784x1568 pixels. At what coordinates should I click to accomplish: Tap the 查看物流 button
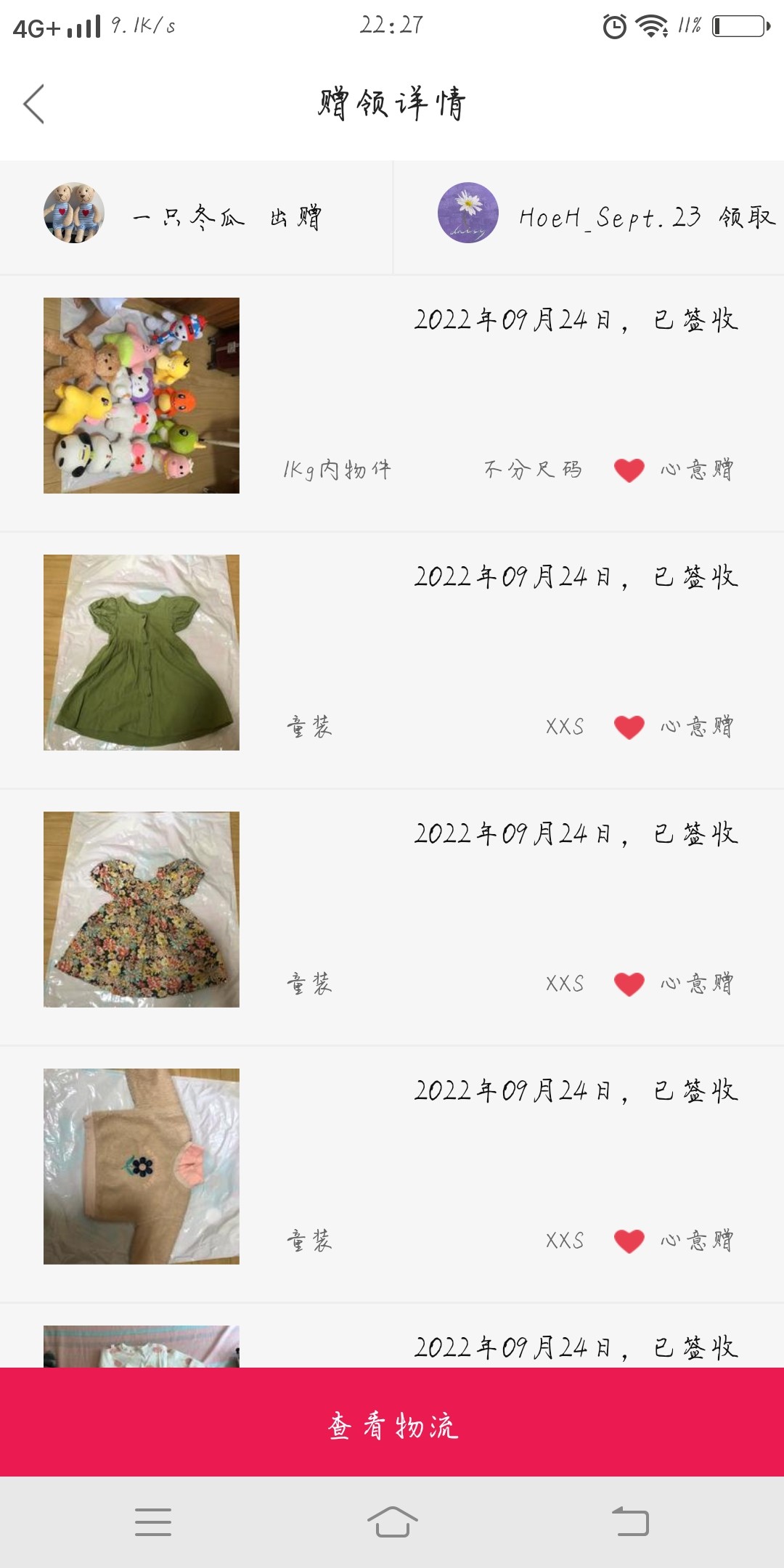392,1426
